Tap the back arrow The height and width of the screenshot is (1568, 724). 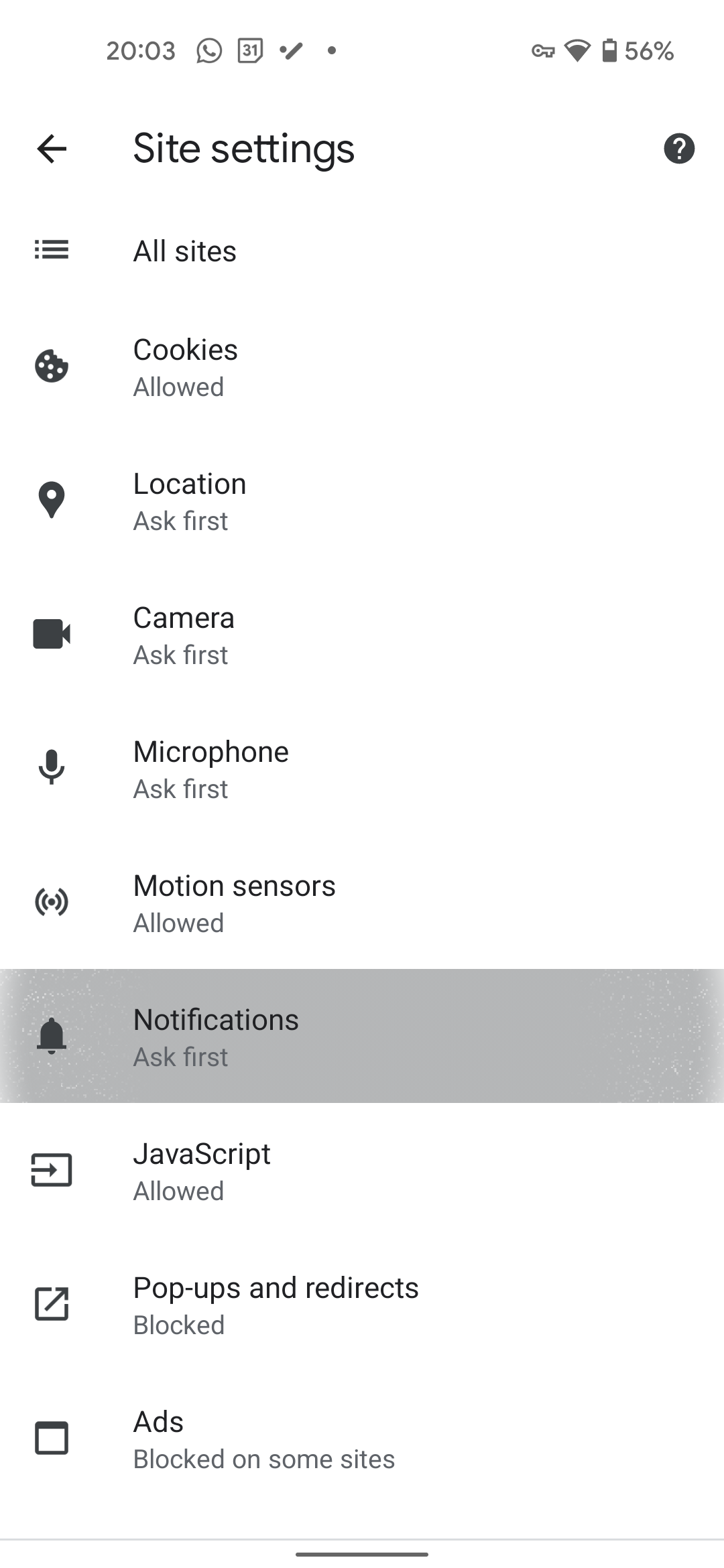[x=50, y=149]
